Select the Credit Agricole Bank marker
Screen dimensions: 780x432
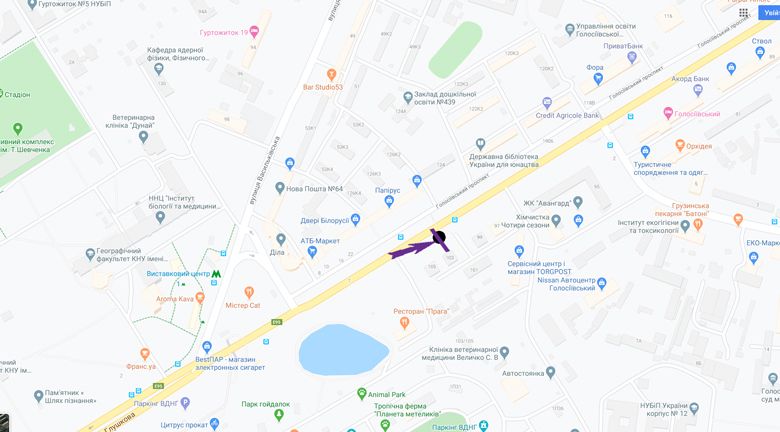[x=547, y=103]
